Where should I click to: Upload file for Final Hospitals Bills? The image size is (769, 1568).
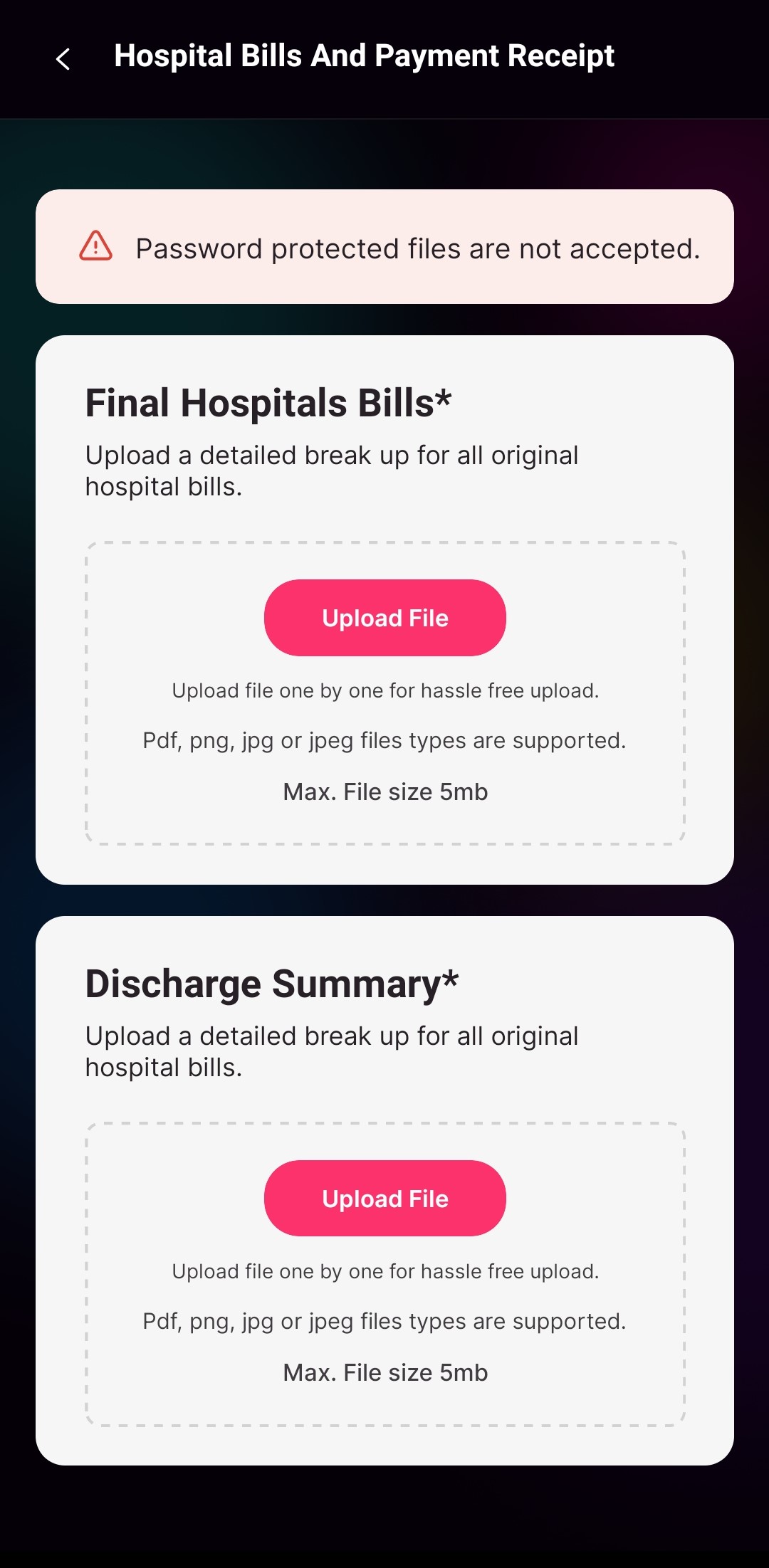tap(384, 618)
